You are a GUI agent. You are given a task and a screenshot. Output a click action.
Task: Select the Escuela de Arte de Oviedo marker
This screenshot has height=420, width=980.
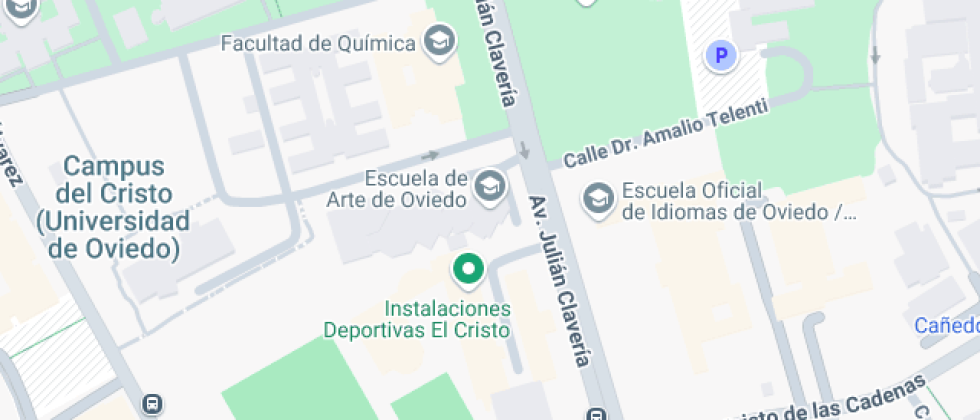coord(489,186)
